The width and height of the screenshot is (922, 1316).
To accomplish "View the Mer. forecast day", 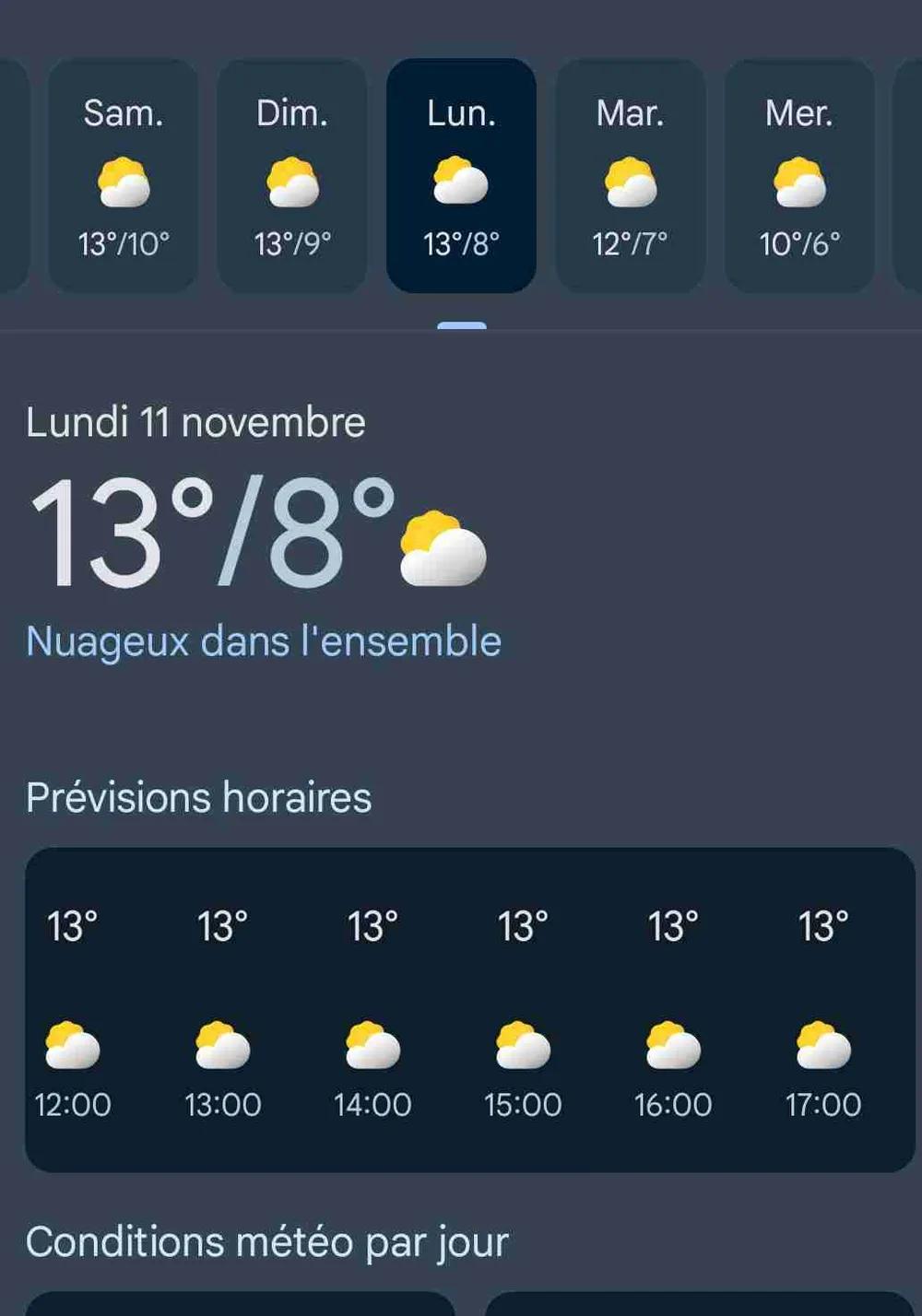I will (x=799, y=176).
